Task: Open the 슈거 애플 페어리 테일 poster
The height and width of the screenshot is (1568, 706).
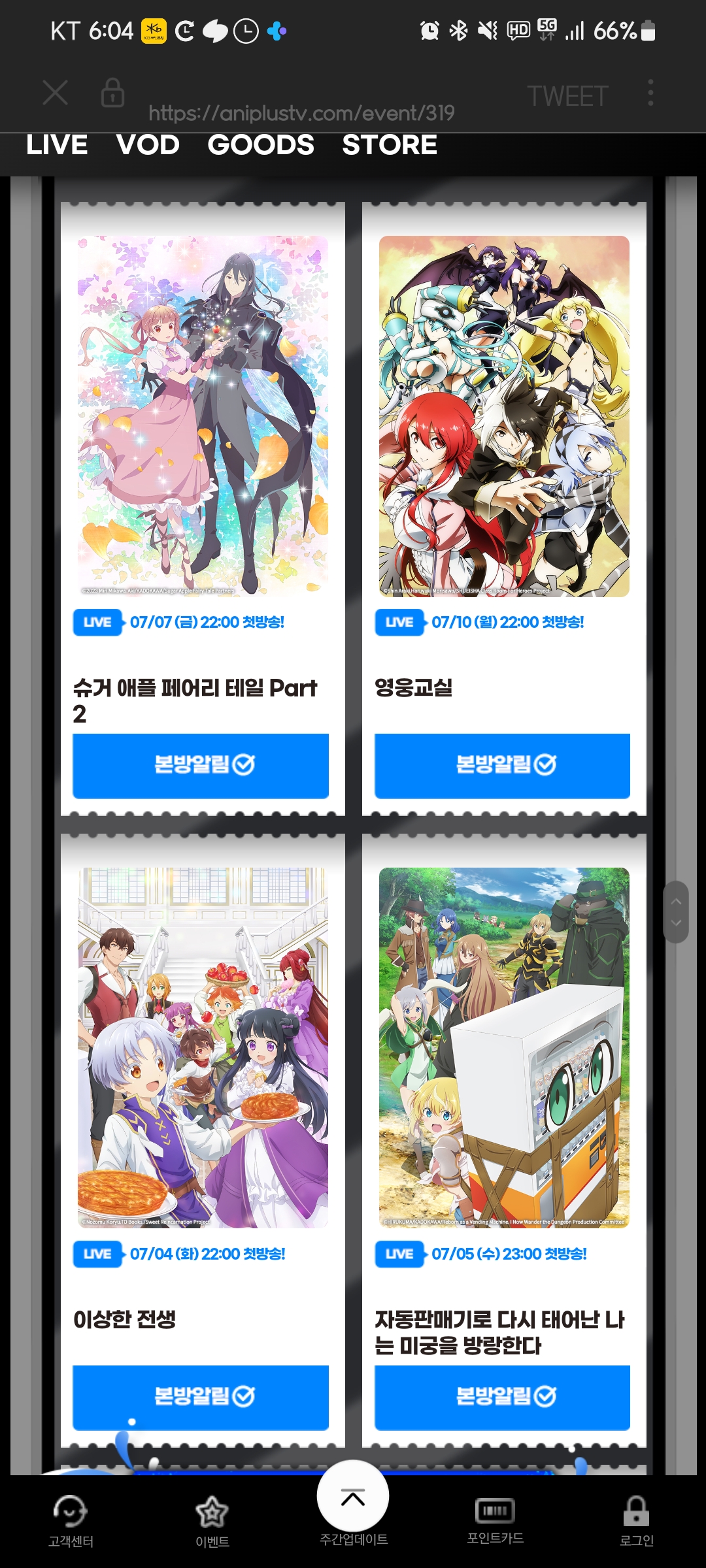Action: point(203,416)
